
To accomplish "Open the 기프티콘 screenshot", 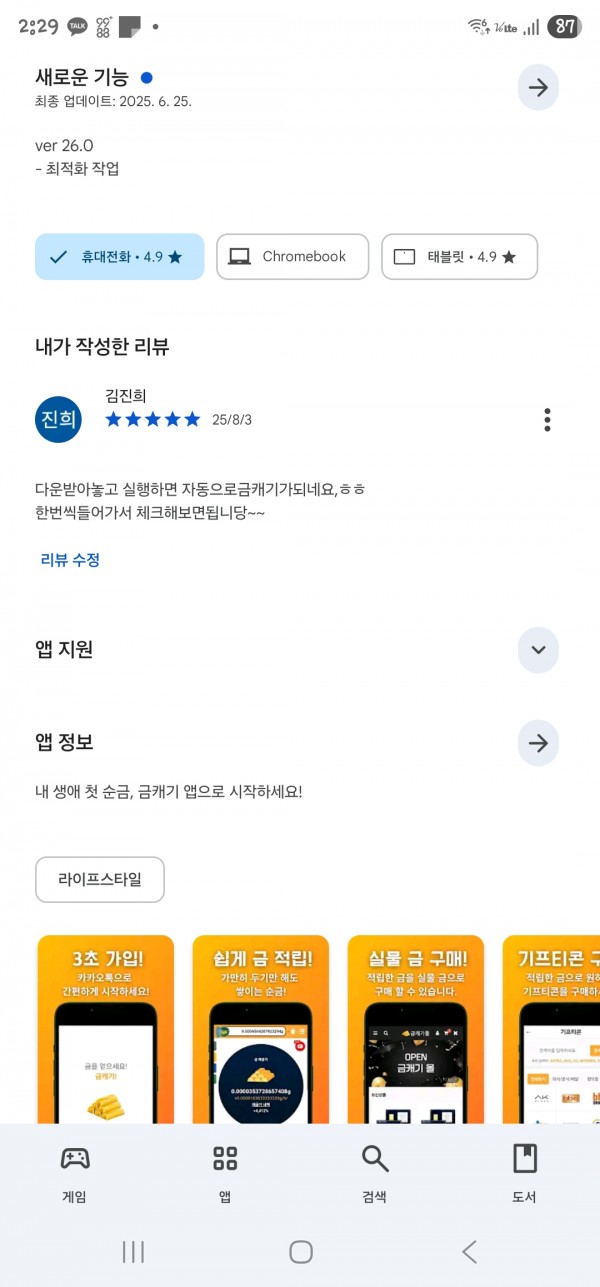I will coord(551,1028).
